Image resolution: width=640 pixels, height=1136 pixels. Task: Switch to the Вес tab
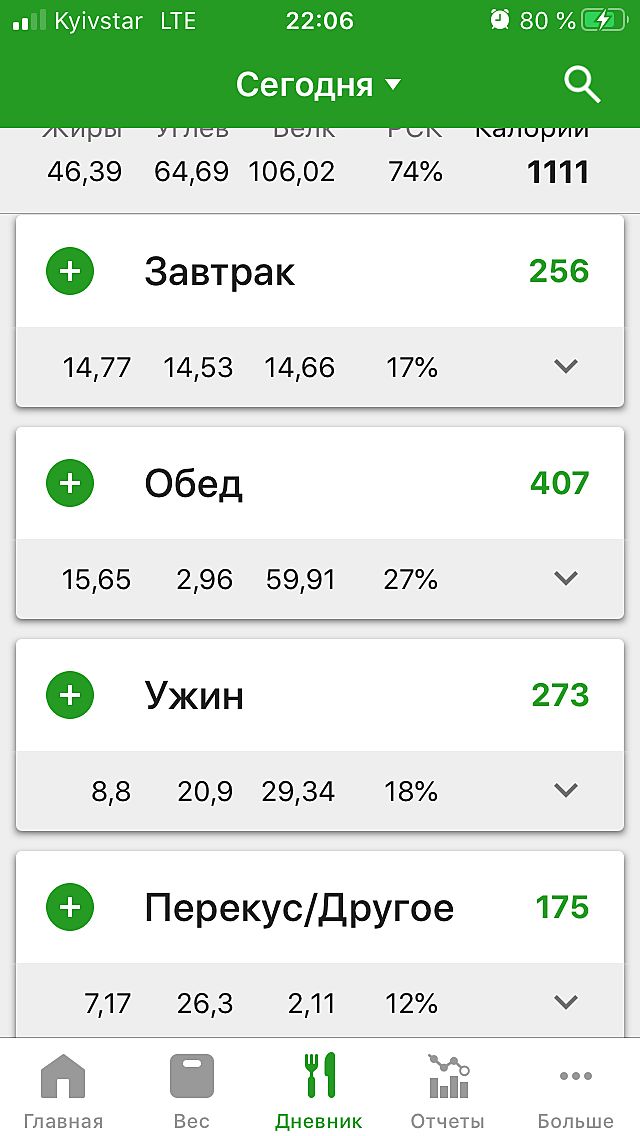tap(192, 1090)
